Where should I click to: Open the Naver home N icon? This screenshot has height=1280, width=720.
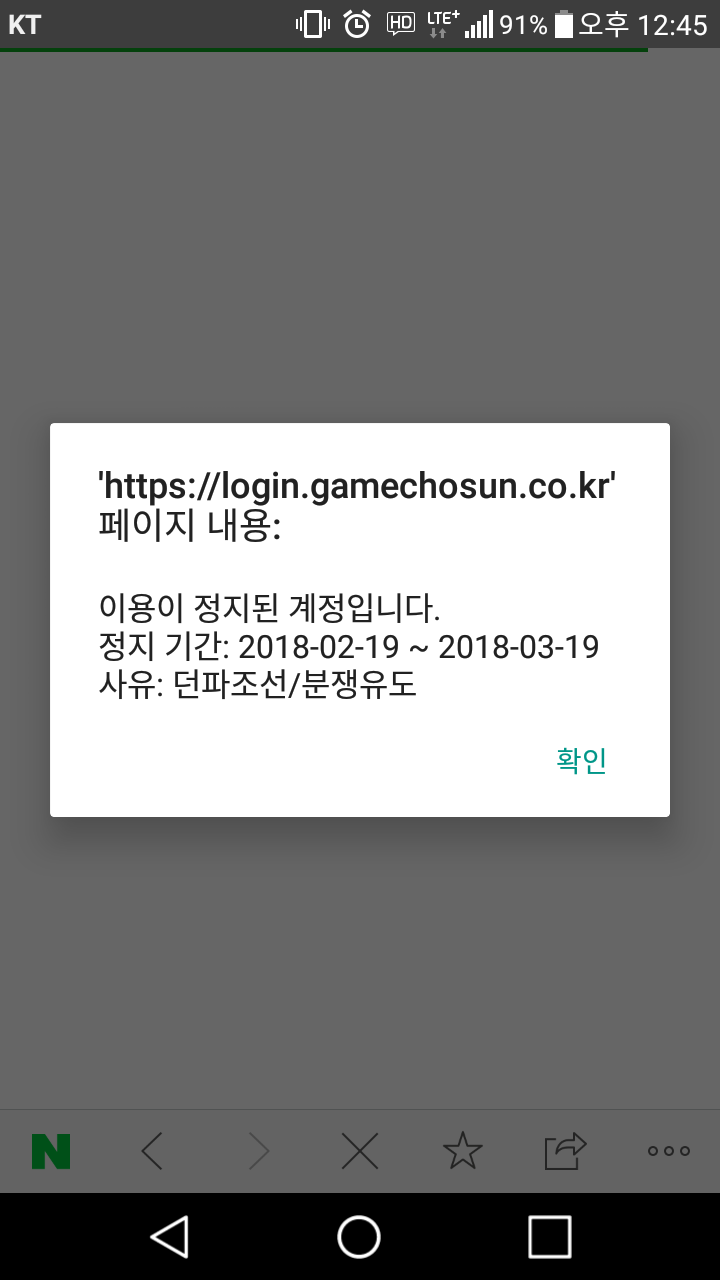click(x=51, y=1151)
